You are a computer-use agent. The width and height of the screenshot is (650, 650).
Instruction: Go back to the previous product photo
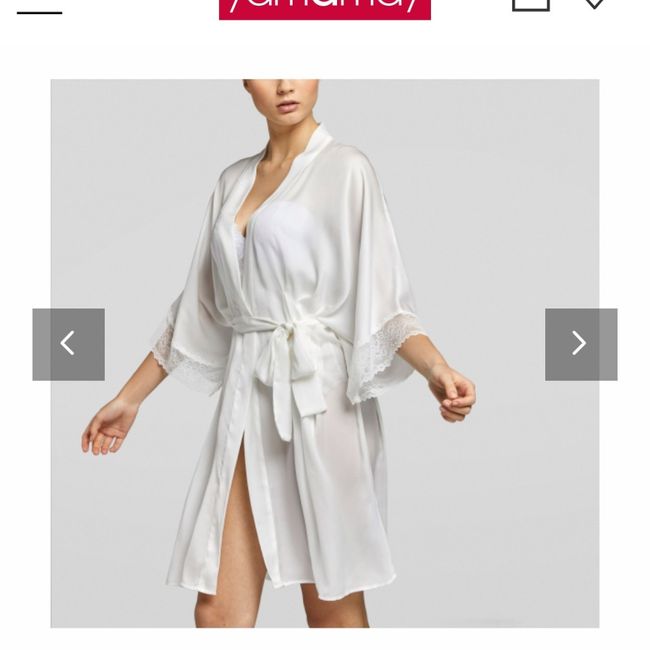click(68, 344)
